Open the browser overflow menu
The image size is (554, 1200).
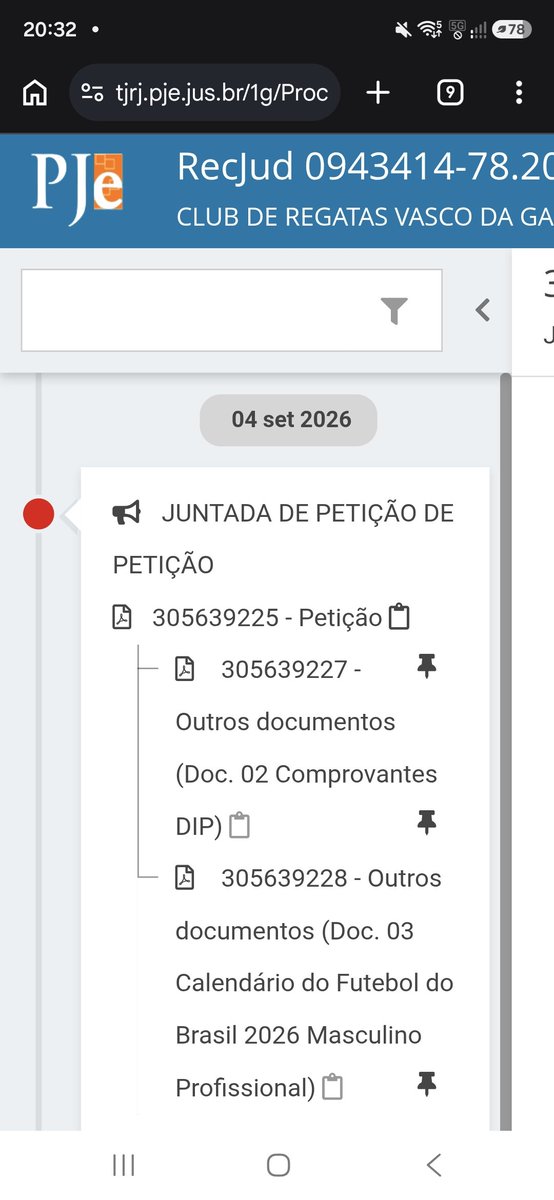click(518, 93)
